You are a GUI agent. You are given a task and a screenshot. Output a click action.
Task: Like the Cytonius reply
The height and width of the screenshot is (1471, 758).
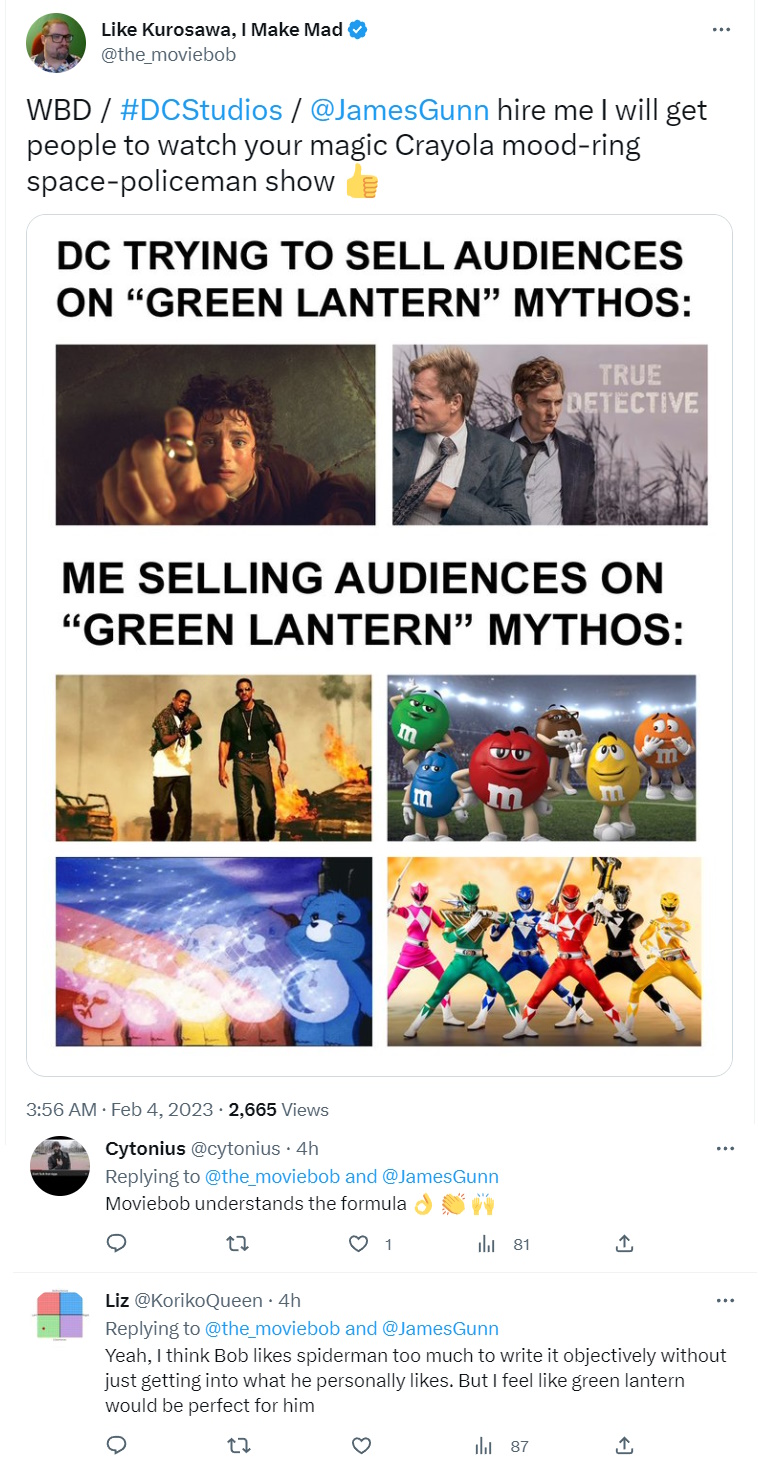coord(361,1244)
